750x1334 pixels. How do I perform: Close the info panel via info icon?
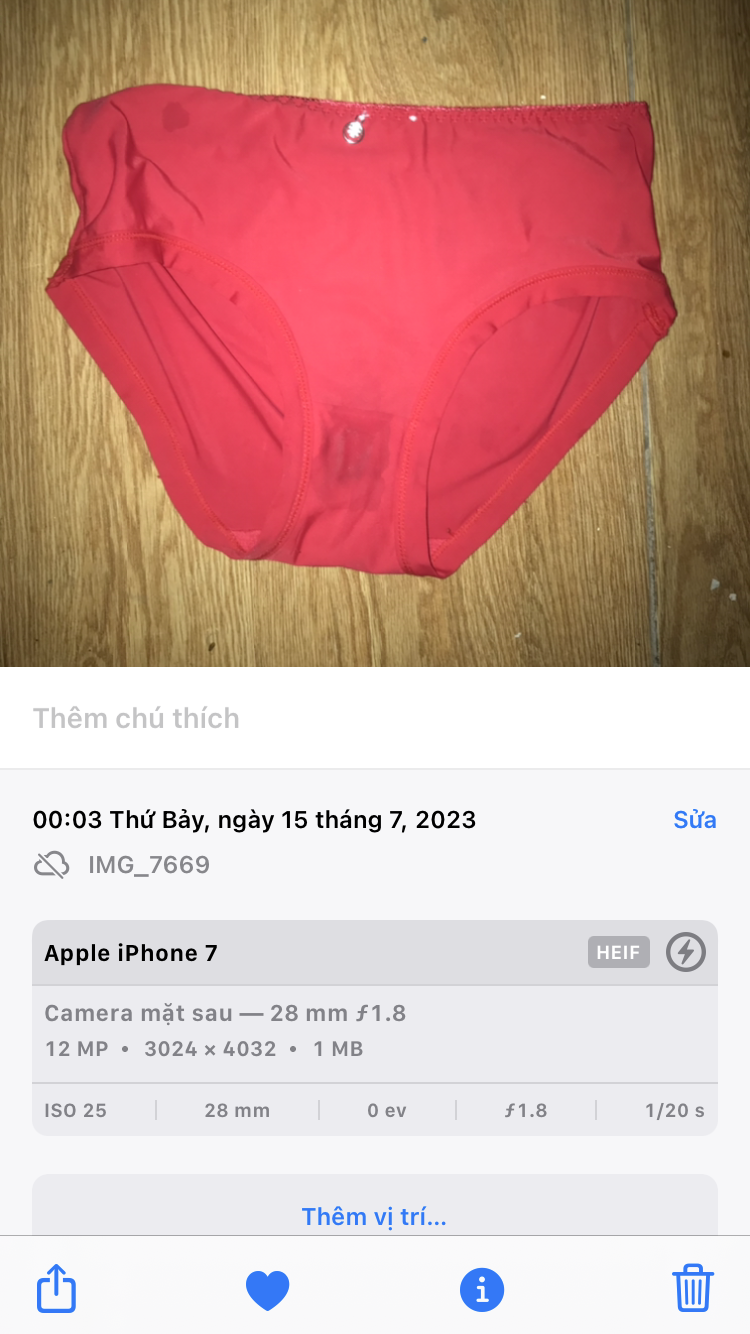click(x=482, y=1290)
